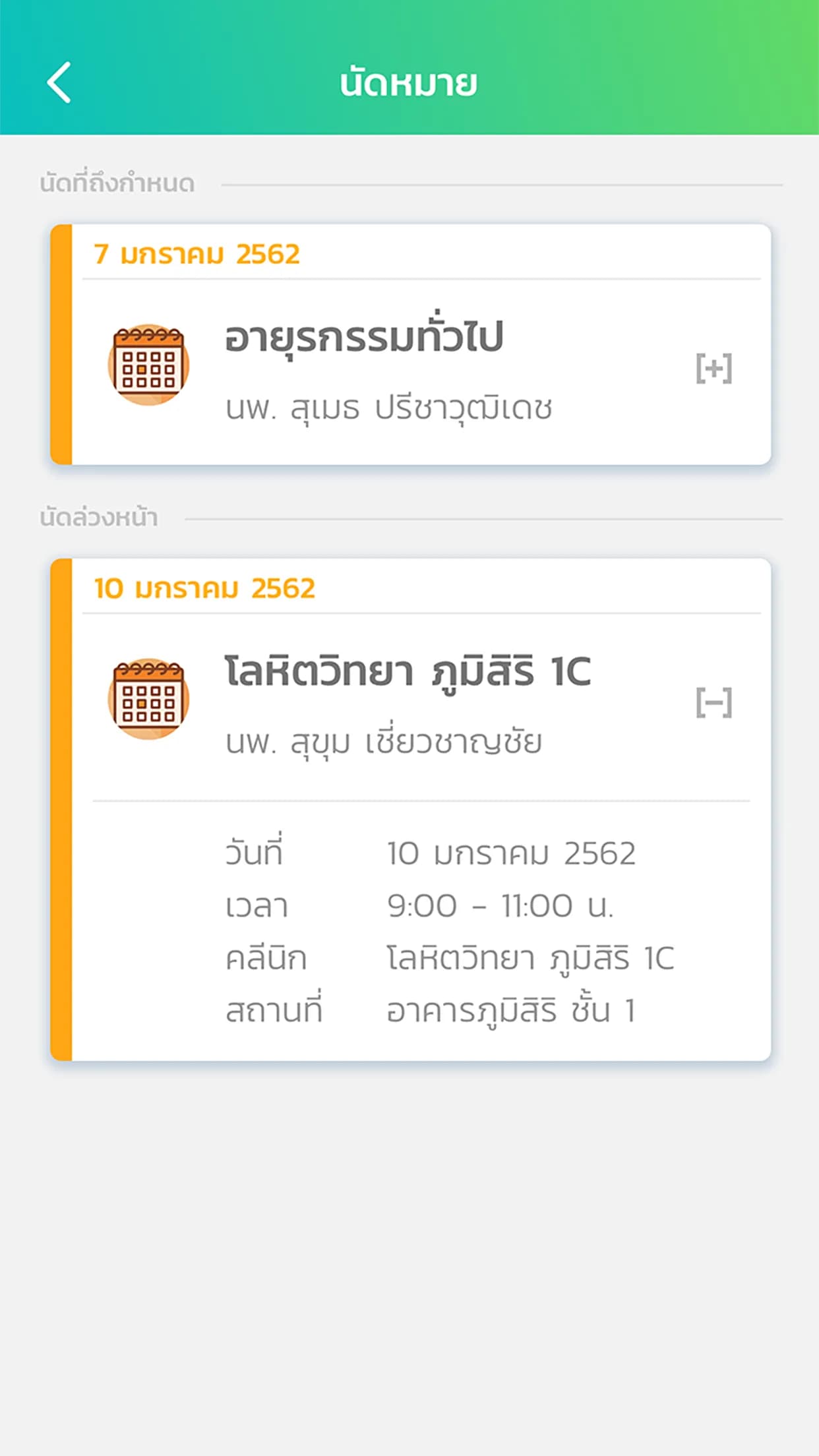Open the upcoming appointment dated 7 มกราคม 2562

409,343
